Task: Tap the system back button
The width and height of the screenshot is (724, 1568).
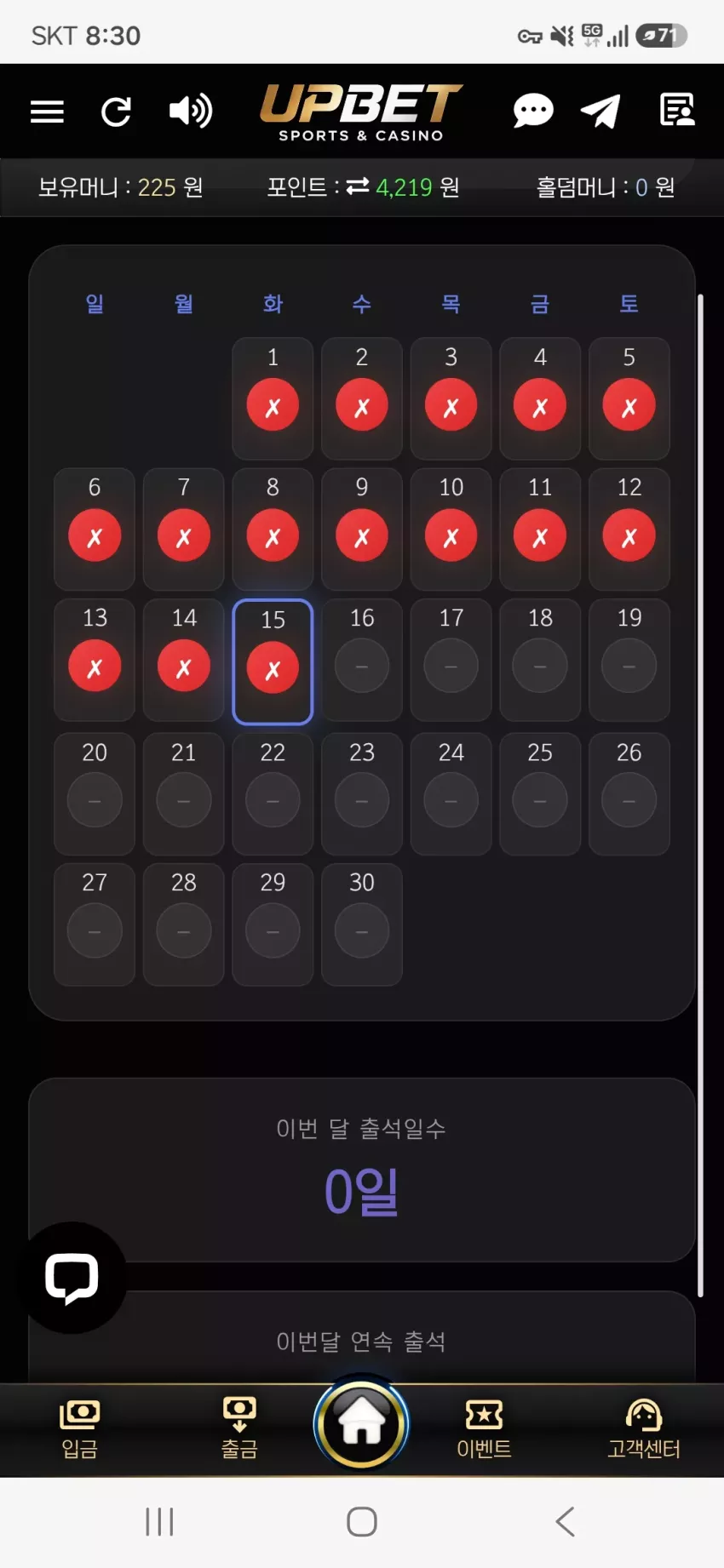Action: point(565,1521)
